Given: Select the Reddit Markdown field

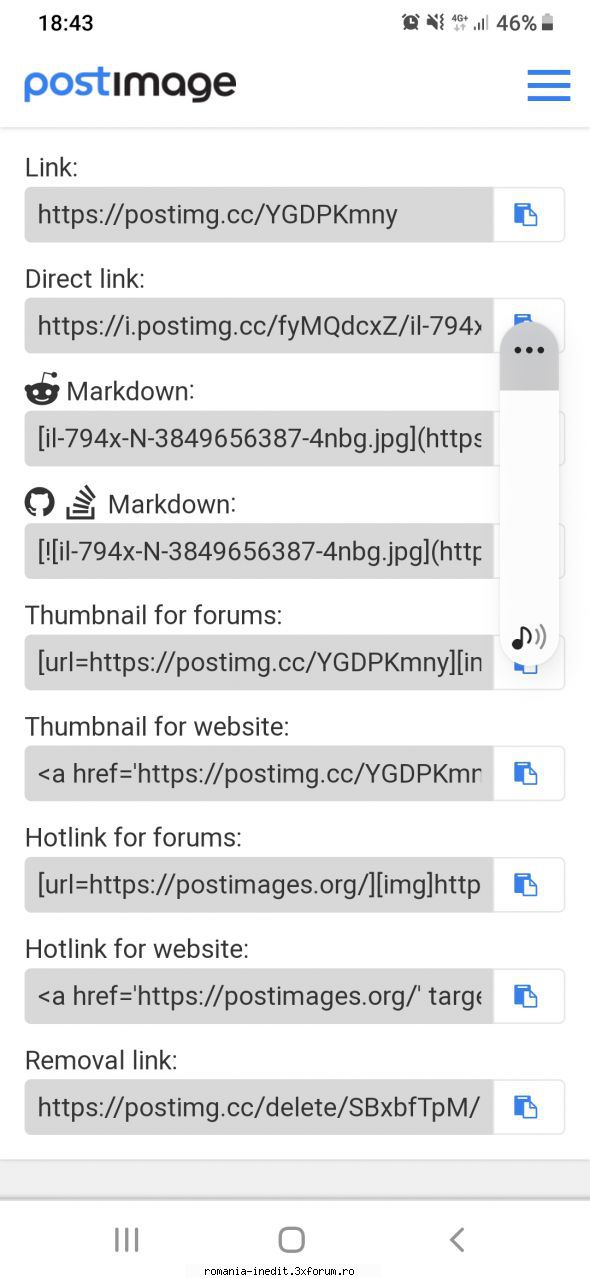Looking at the screenshot, I should [259, 438].
